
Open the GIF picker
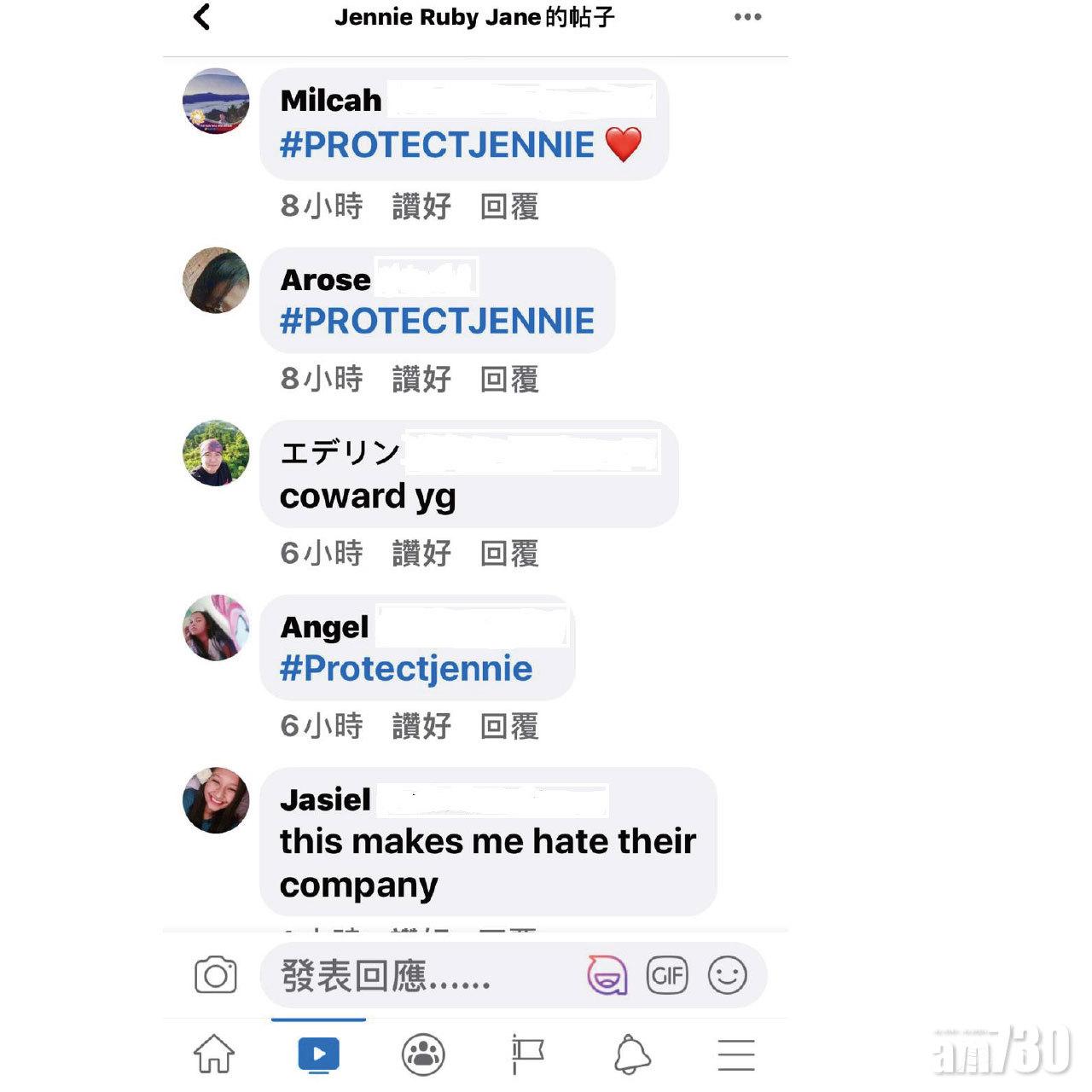point(667,975)
